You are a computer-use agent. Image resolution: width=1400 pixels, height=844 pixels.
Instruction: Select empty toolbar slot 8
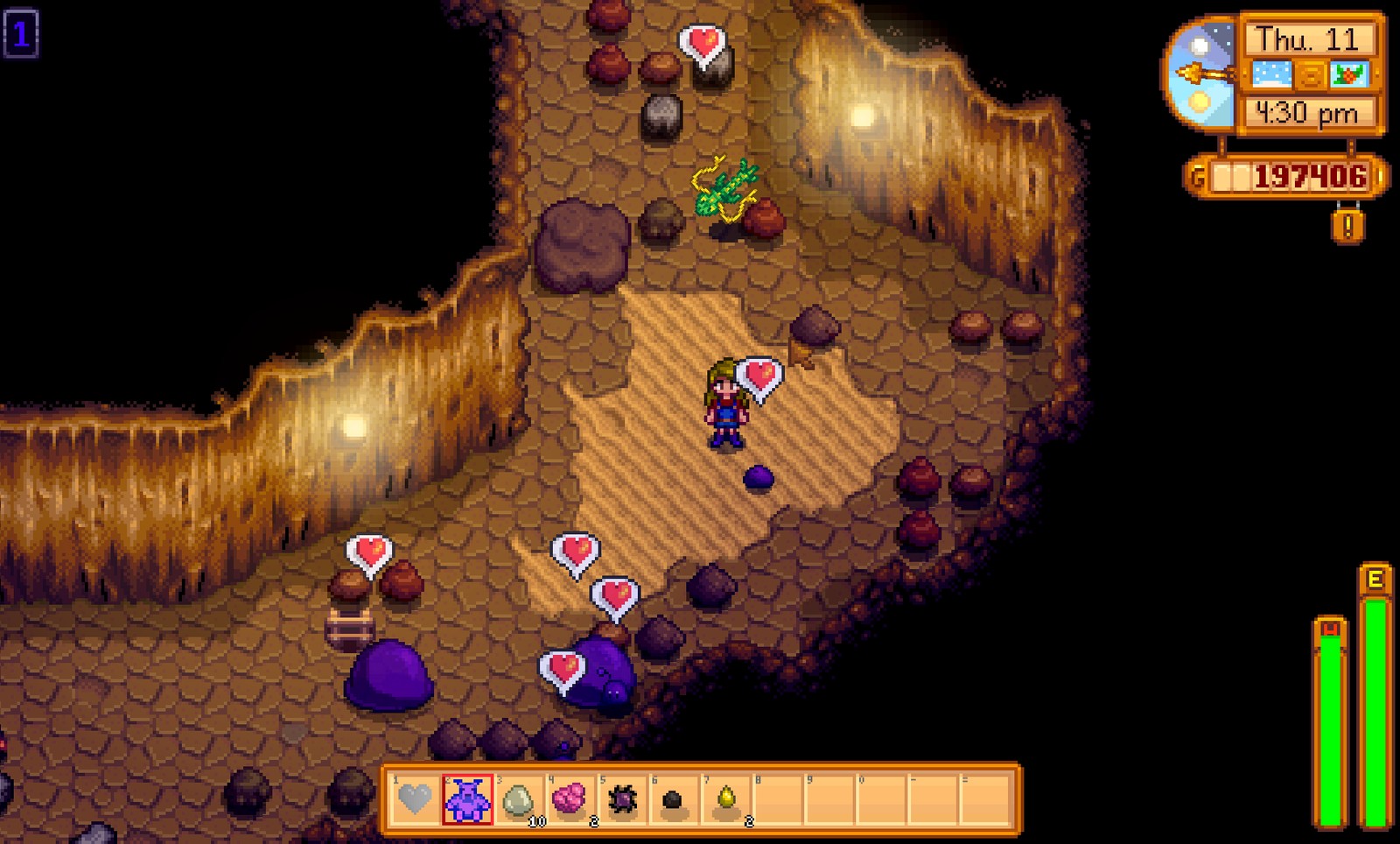click(777, 798)
